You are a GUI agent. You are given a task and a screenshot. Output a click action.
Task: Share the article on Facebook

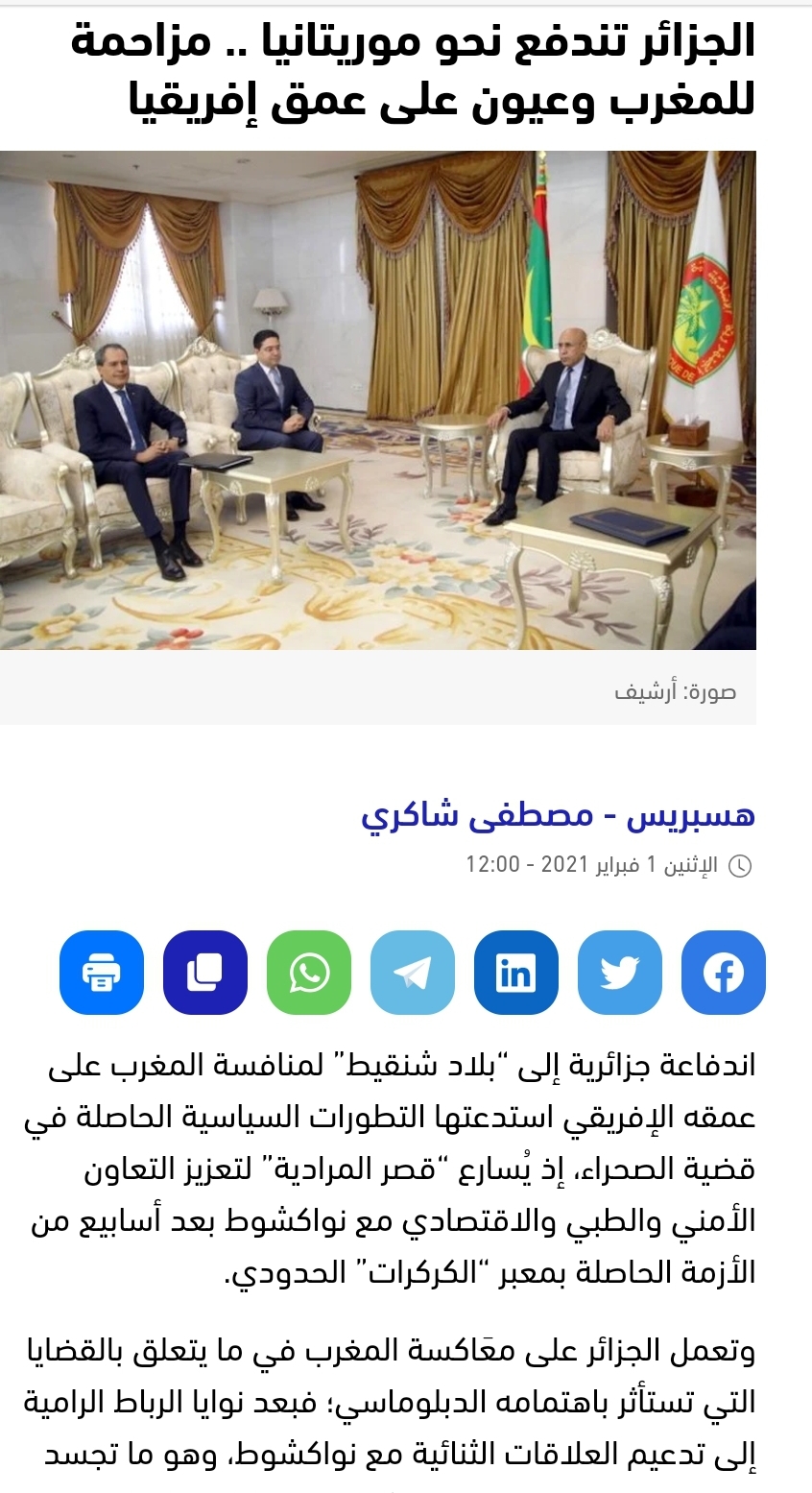point(723,973)
